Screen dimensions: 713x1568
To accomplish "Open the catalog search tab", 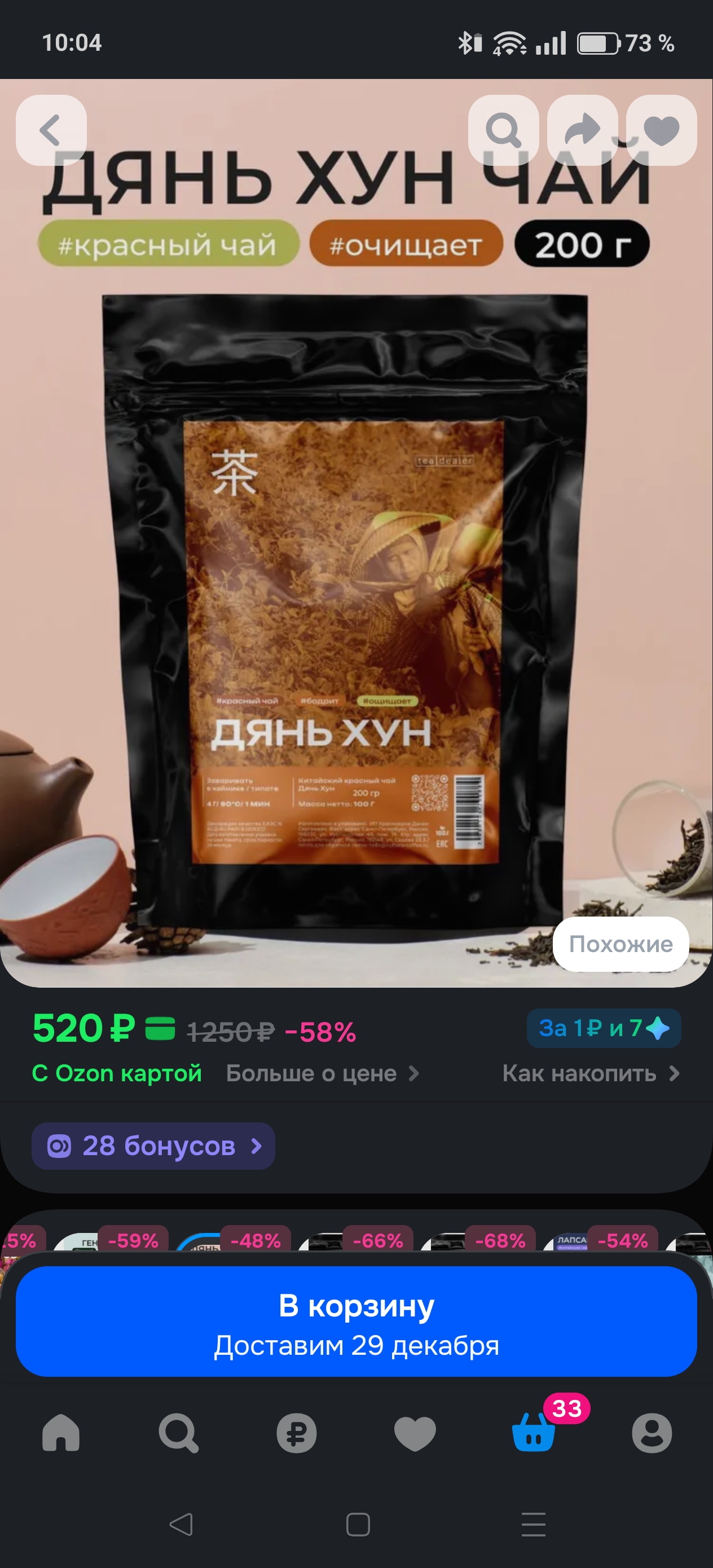I will pos(178,1433).
